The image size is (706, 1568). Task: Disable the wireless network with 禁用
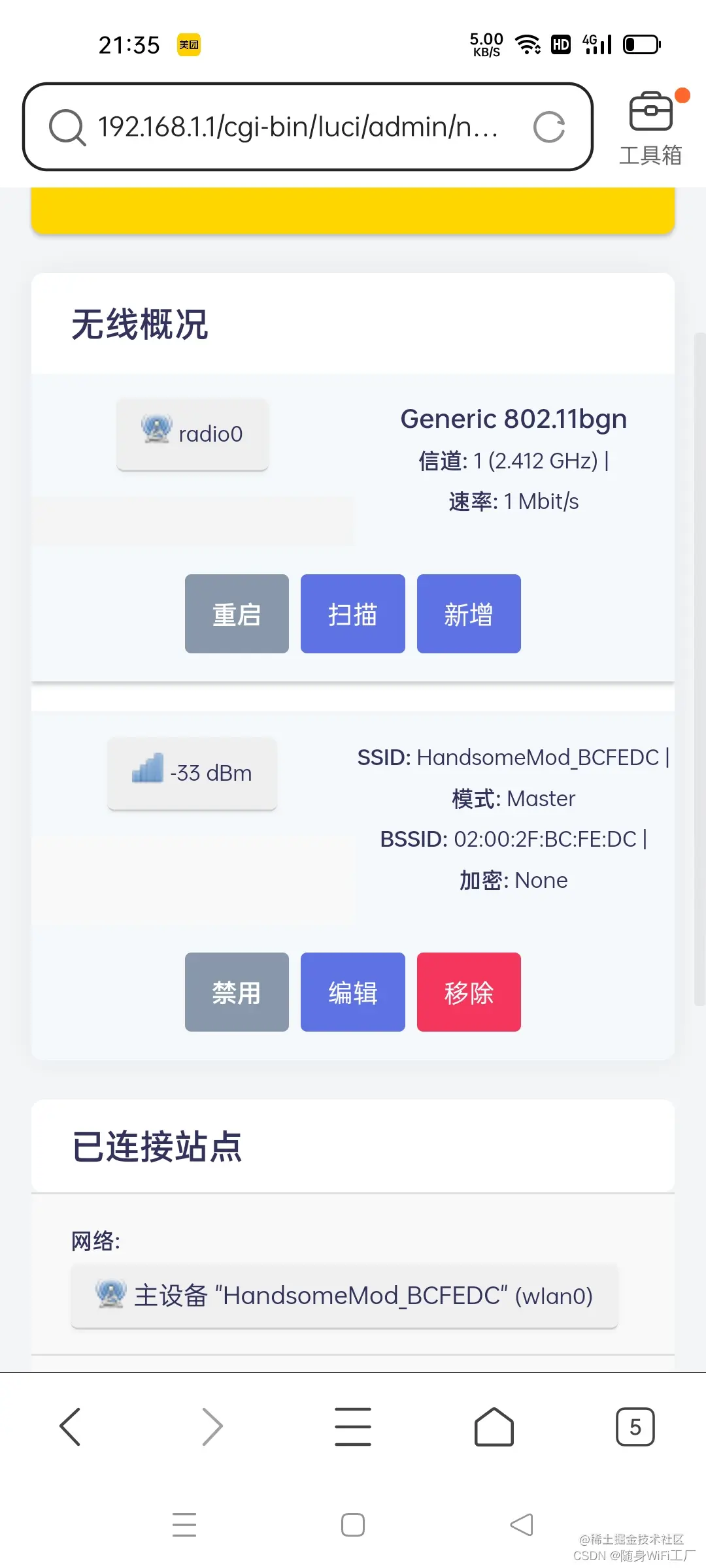point(237,992)
